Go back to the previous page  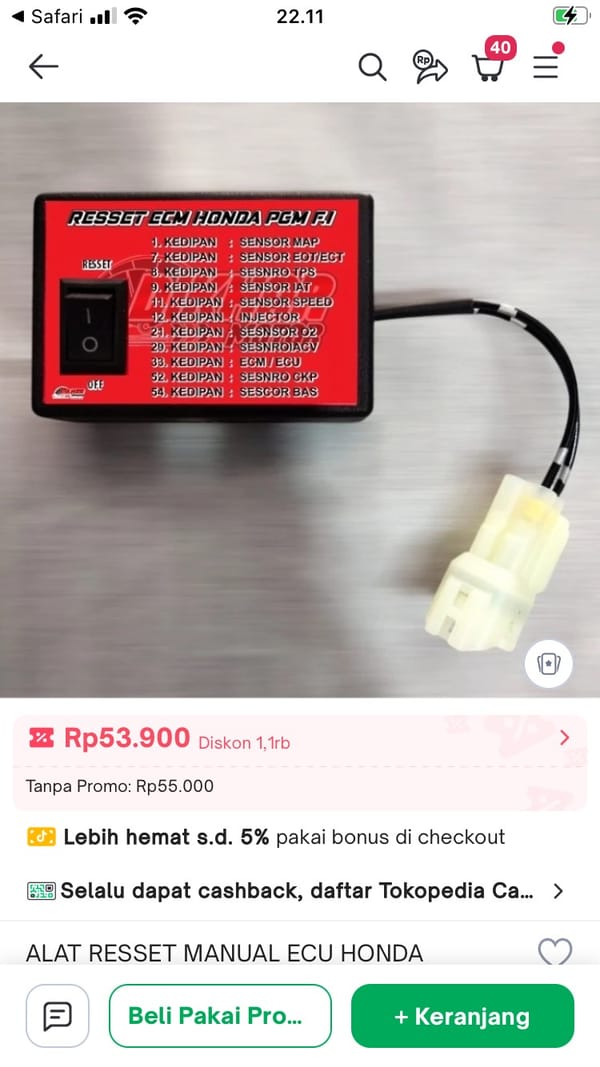coord(44,67)
